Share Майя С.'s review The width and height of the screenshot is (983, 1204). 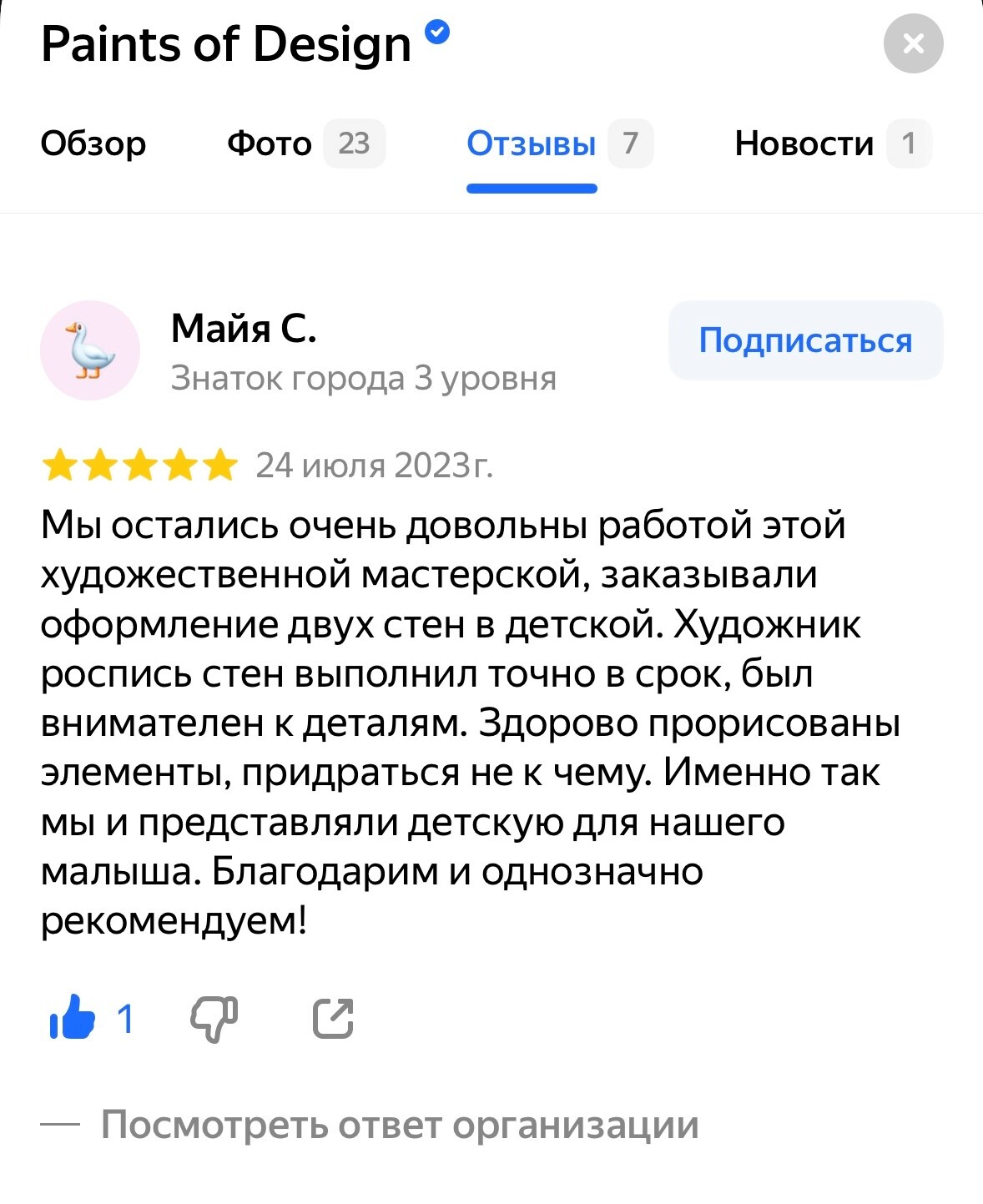(333, 1018)
